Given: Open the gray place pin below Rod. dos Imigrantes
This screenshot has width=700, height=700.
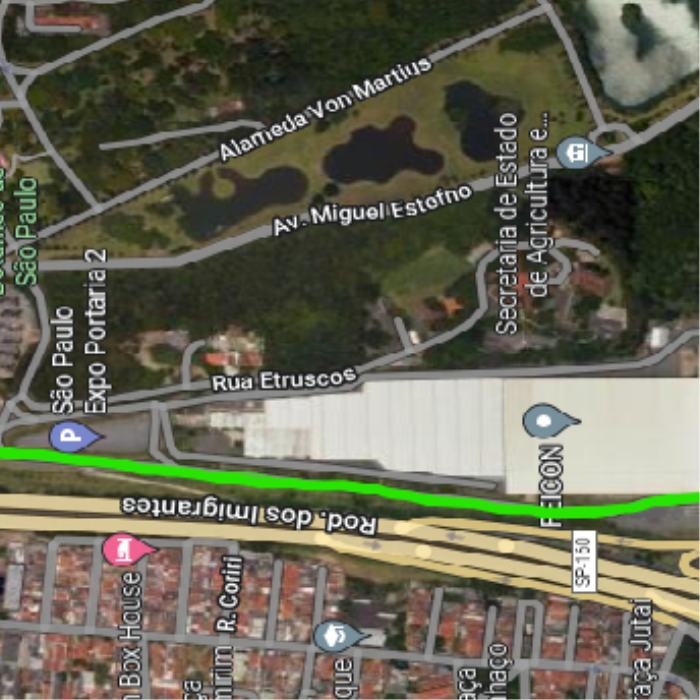Looking at the screenshot, I should pos(337,635).
